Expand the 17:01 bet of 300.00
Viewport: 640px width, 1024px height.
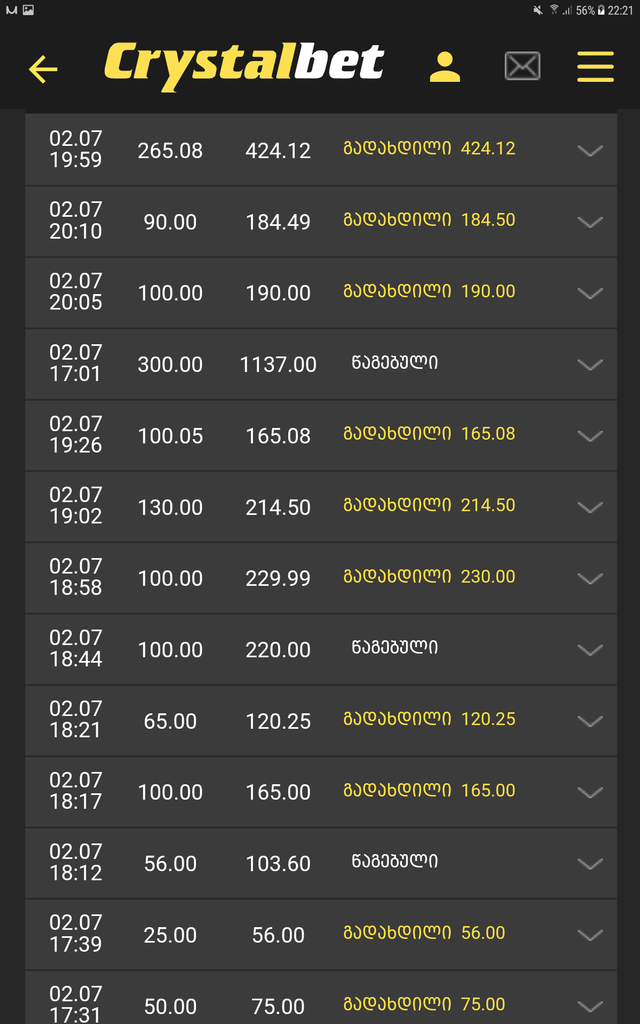(590, 365)
